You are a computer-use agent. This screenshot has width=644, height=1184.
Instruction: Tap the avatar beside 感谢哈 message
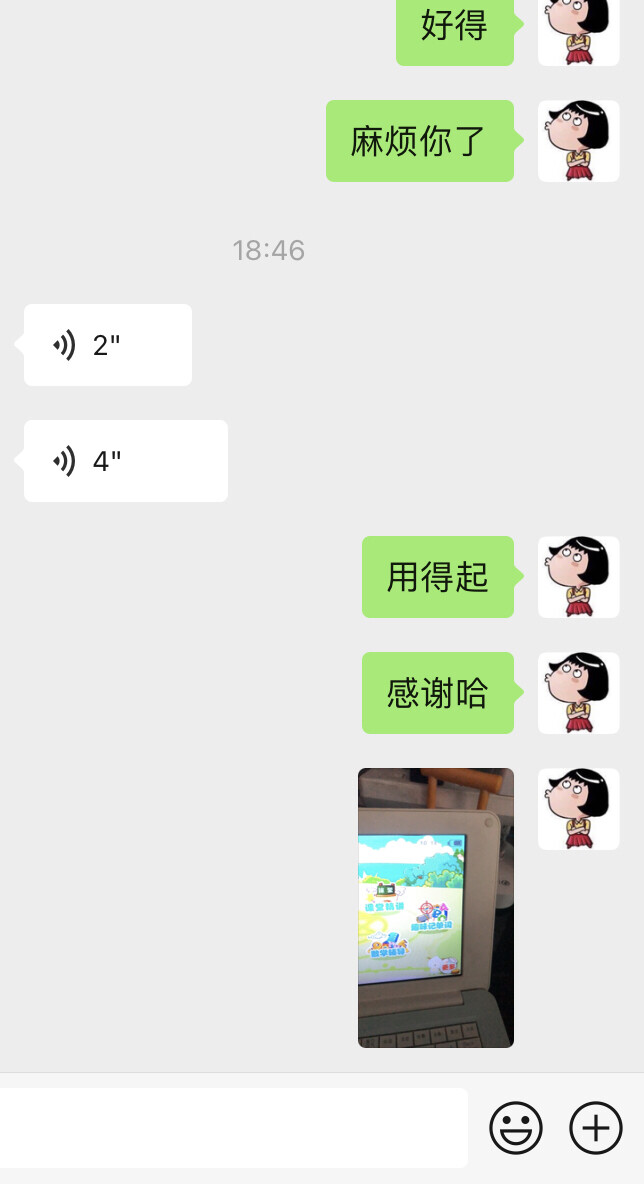pyautogui.click(x=578, y=693)
